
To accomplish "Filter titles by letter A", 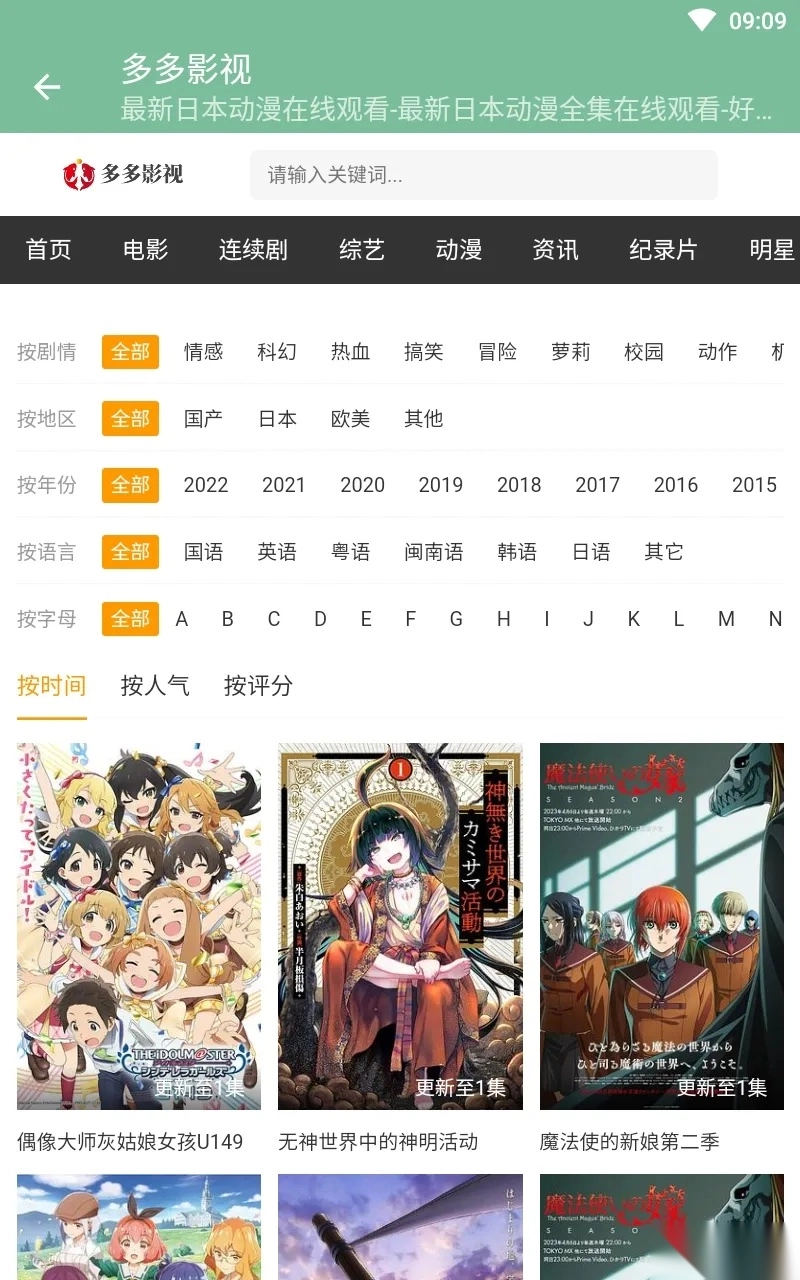I will click(x=181, y=619).
